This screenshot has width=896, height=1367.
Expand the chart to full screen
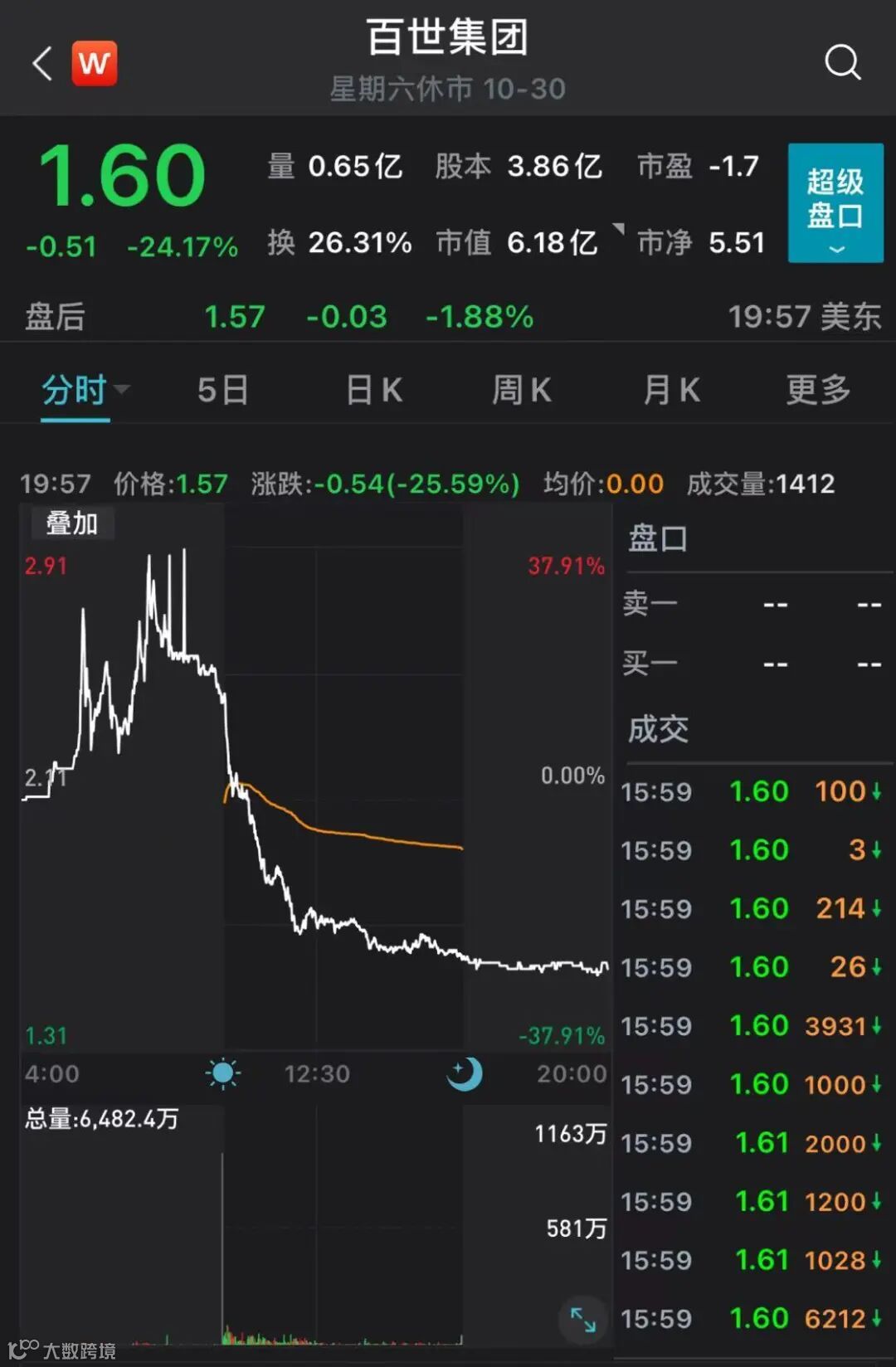coord(582,1319)
